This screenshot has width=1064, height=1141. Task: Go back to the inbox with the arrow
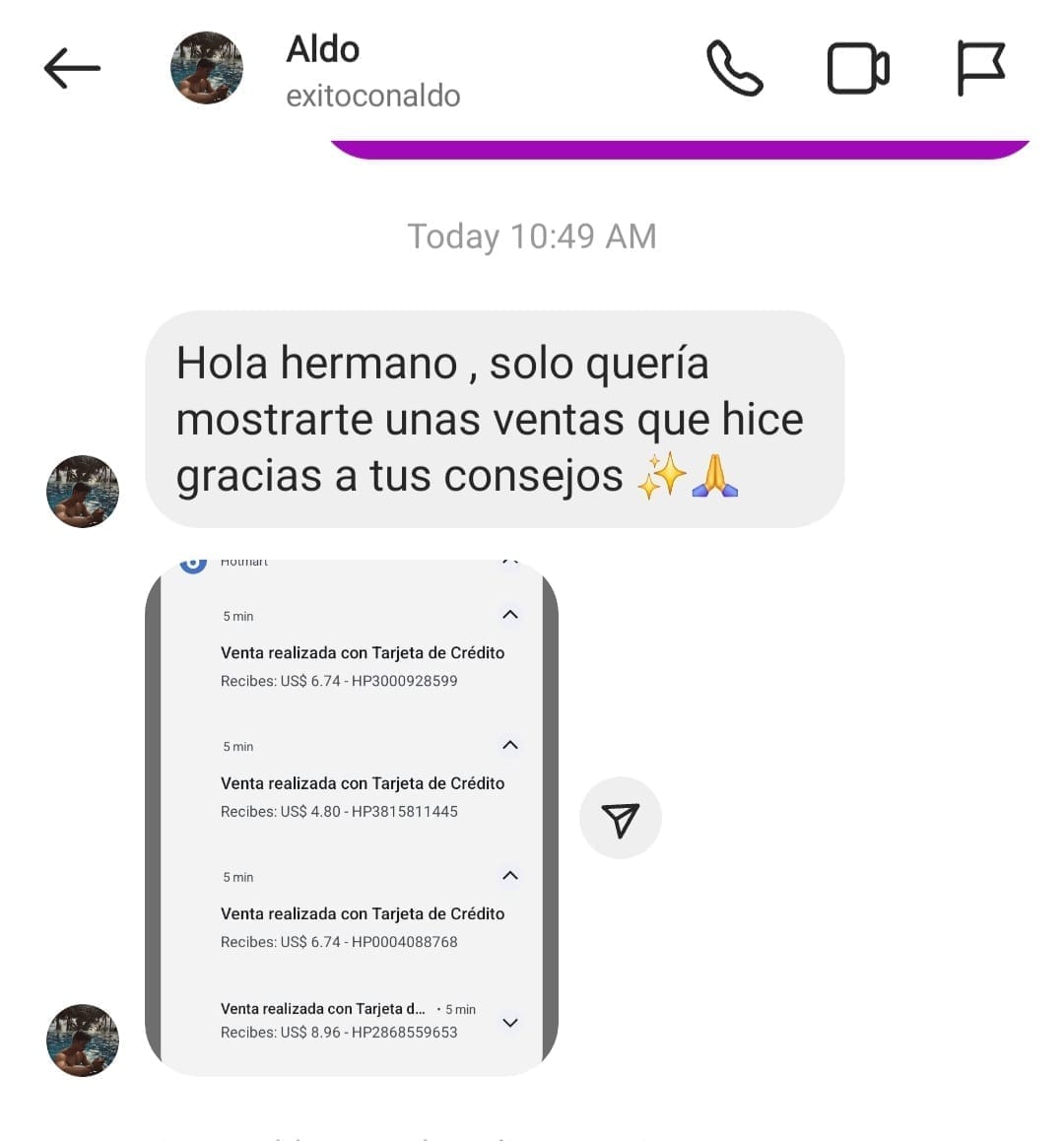pyautogui.click(x=71, y=67)
